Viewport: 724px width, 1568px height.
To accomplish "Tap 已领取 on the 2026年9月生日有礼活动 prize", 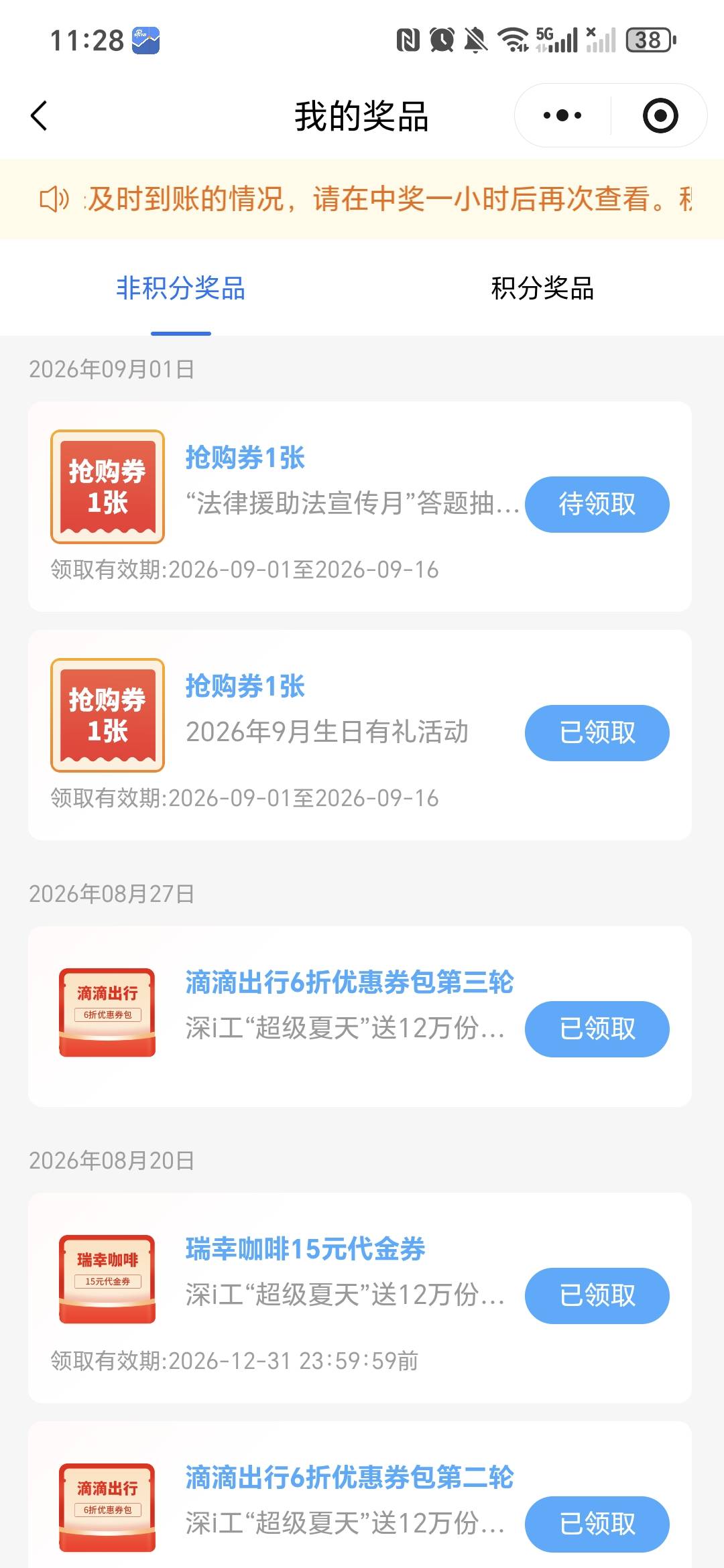I will coord(597,732).
